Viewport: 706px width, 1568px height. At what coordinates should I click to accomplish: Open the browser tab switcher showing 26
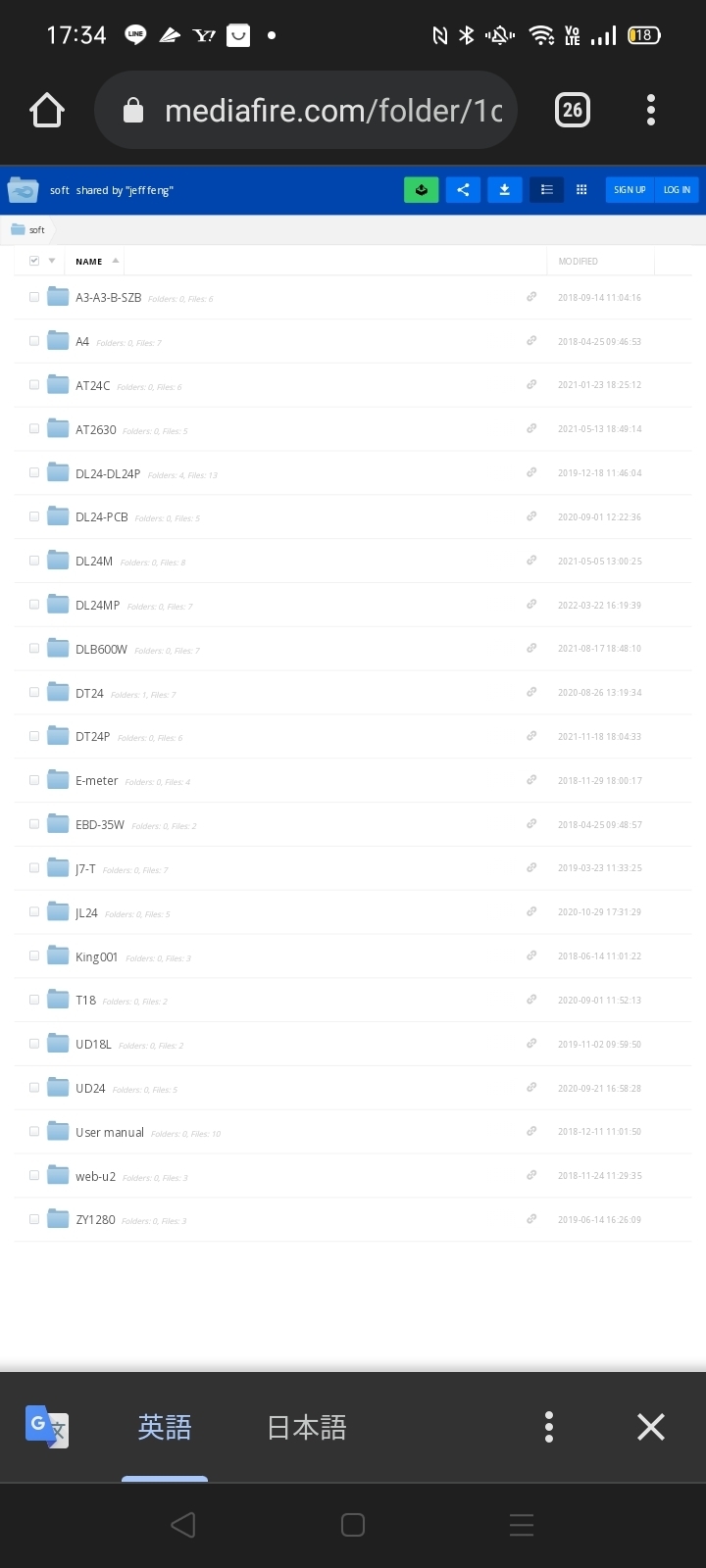click(x=573, y=110)
